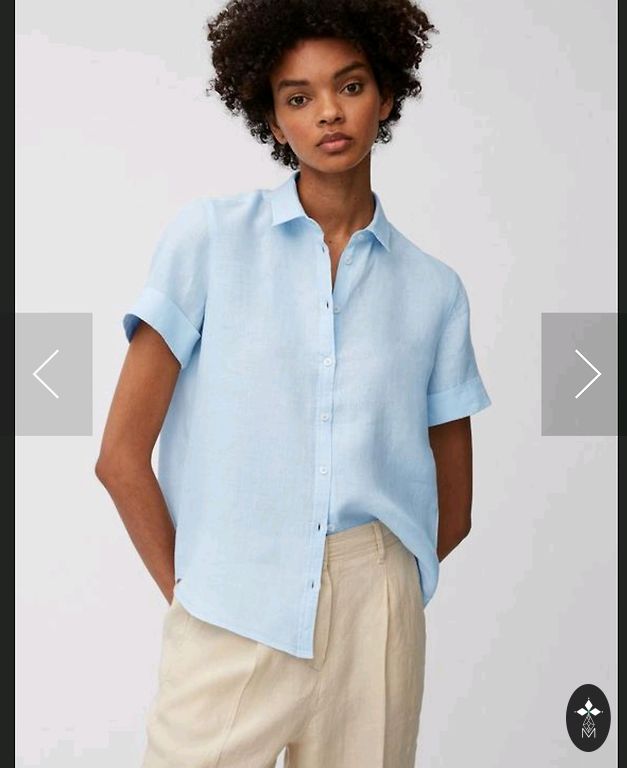The width and height of the screenshot is (627, 768).
Task: Show the next product photo
Action: tap(584, 374)
